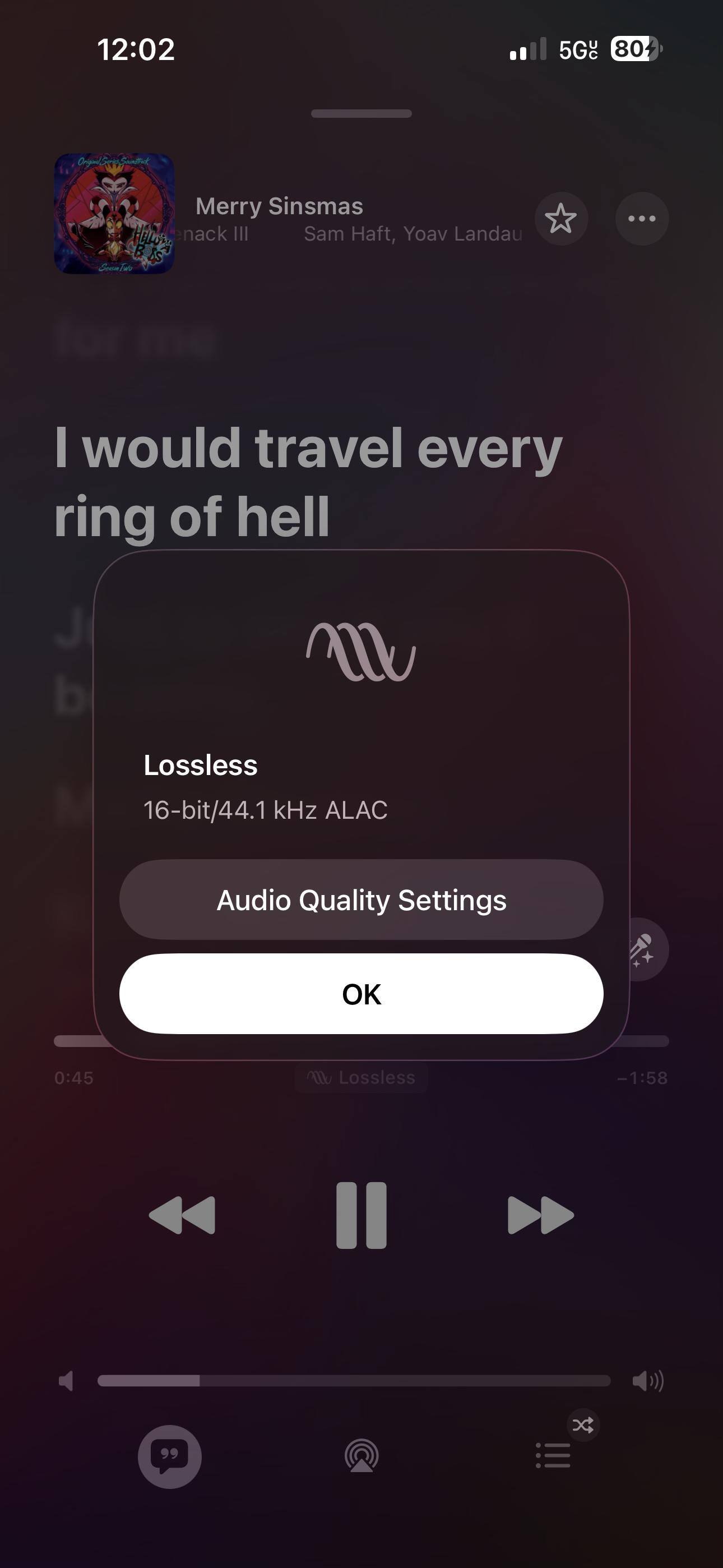The height and width of the screenshot is (1568, 723).
Task: Favorite Merry Sinsmas with the star
Action: tap(560, 219)
